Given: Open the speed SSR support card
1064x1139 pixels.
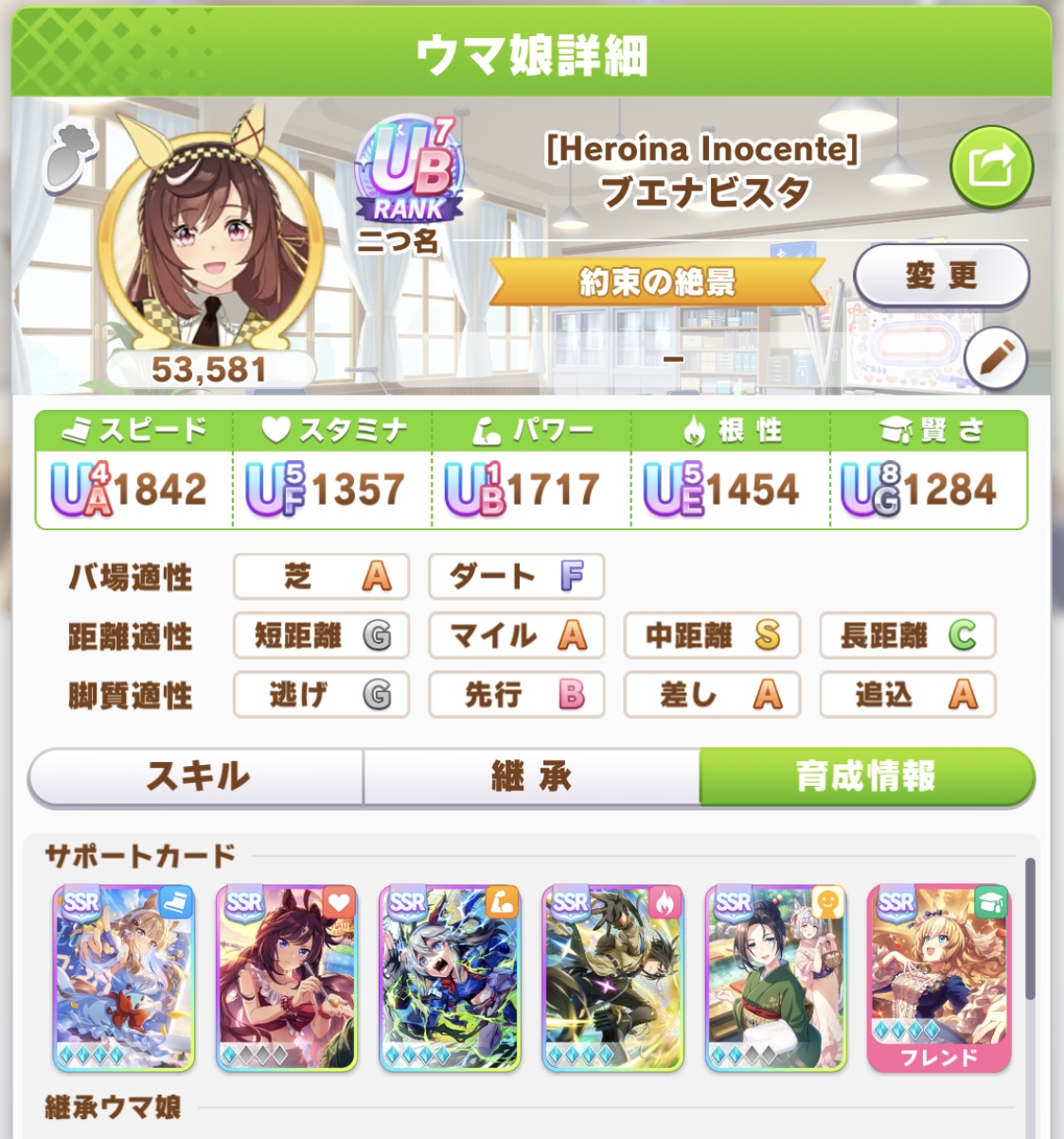Looking at the screenshot, I should 124,978.
